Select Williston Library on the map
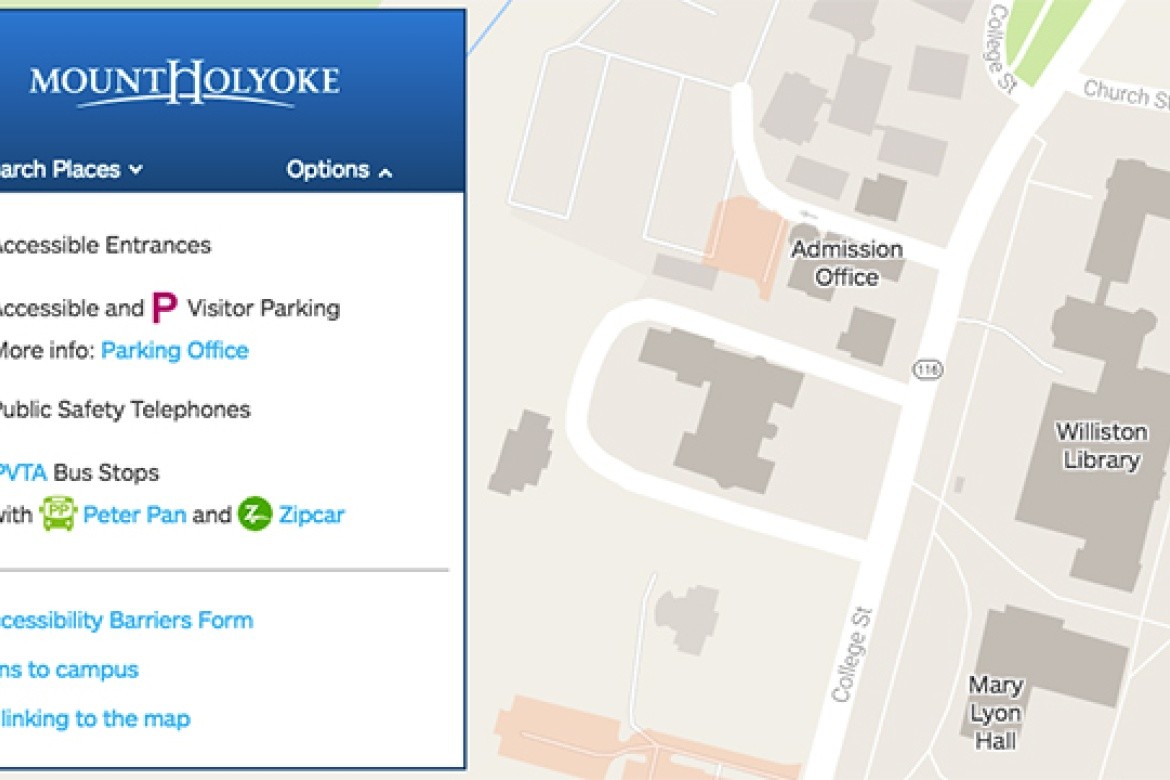Image resolution: width=1170 pixels, height=780 pixels. coord(1101,446)
